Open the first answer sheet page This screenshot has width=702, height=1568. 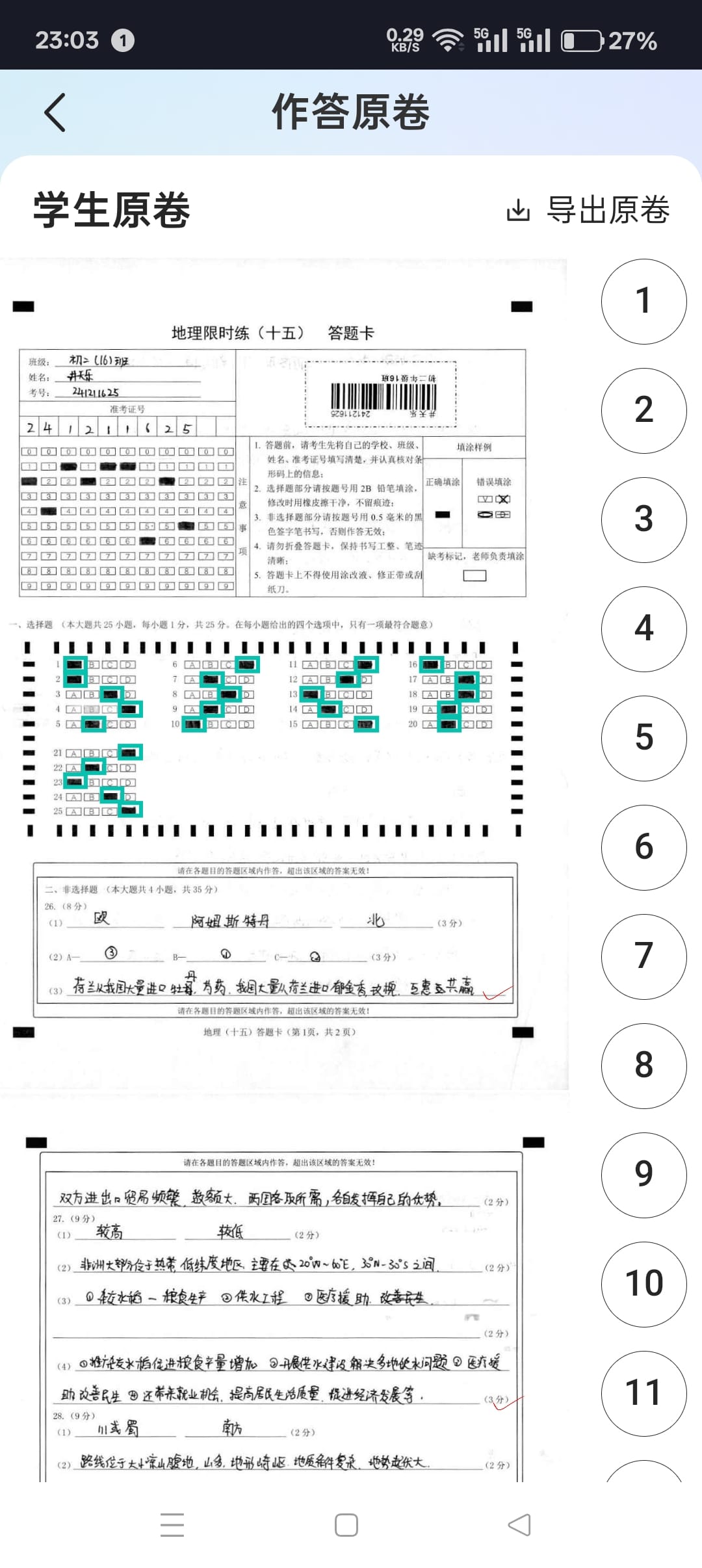click(284, 674)
